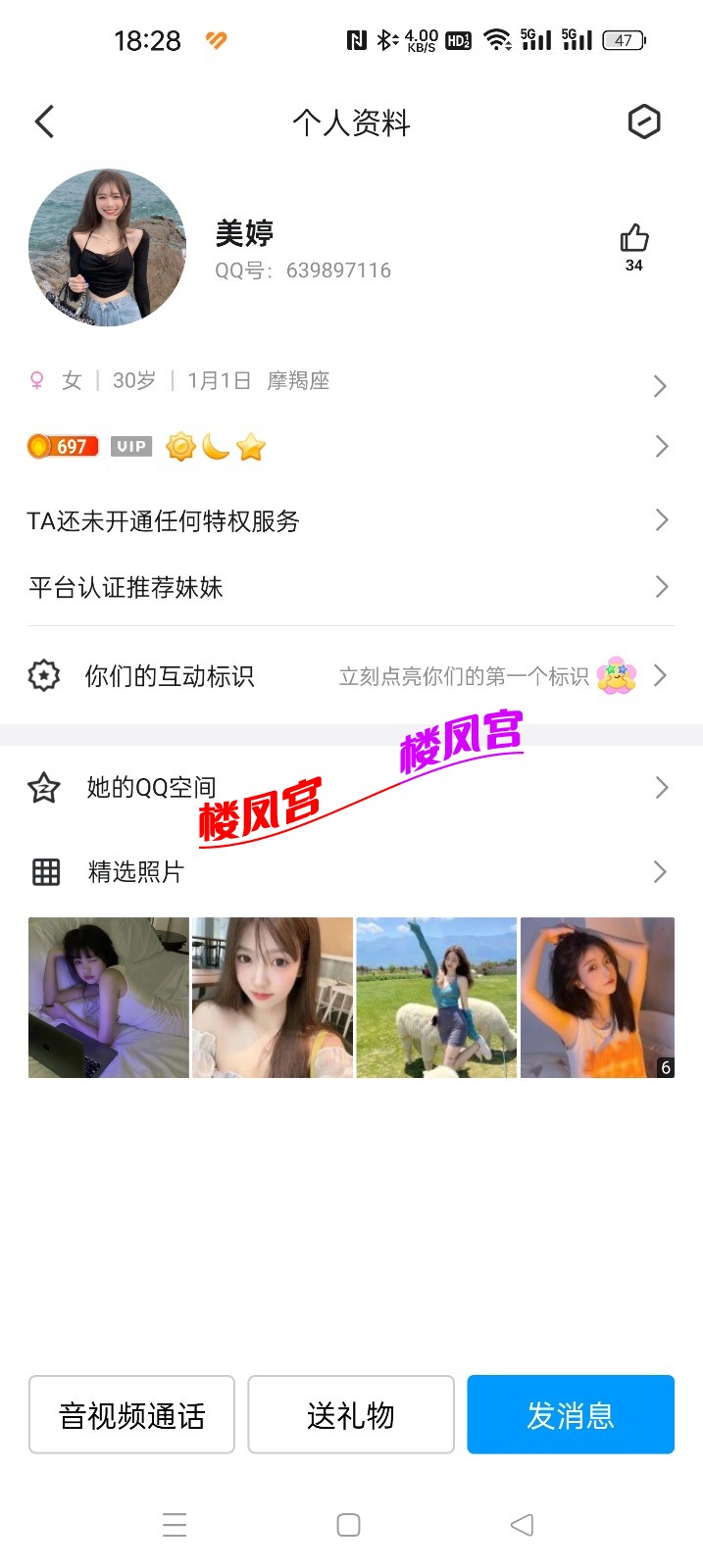703x1568 pixels.
Task: View the close-up selfie photo
Action: pyautogui.click(x=273, y=998)
